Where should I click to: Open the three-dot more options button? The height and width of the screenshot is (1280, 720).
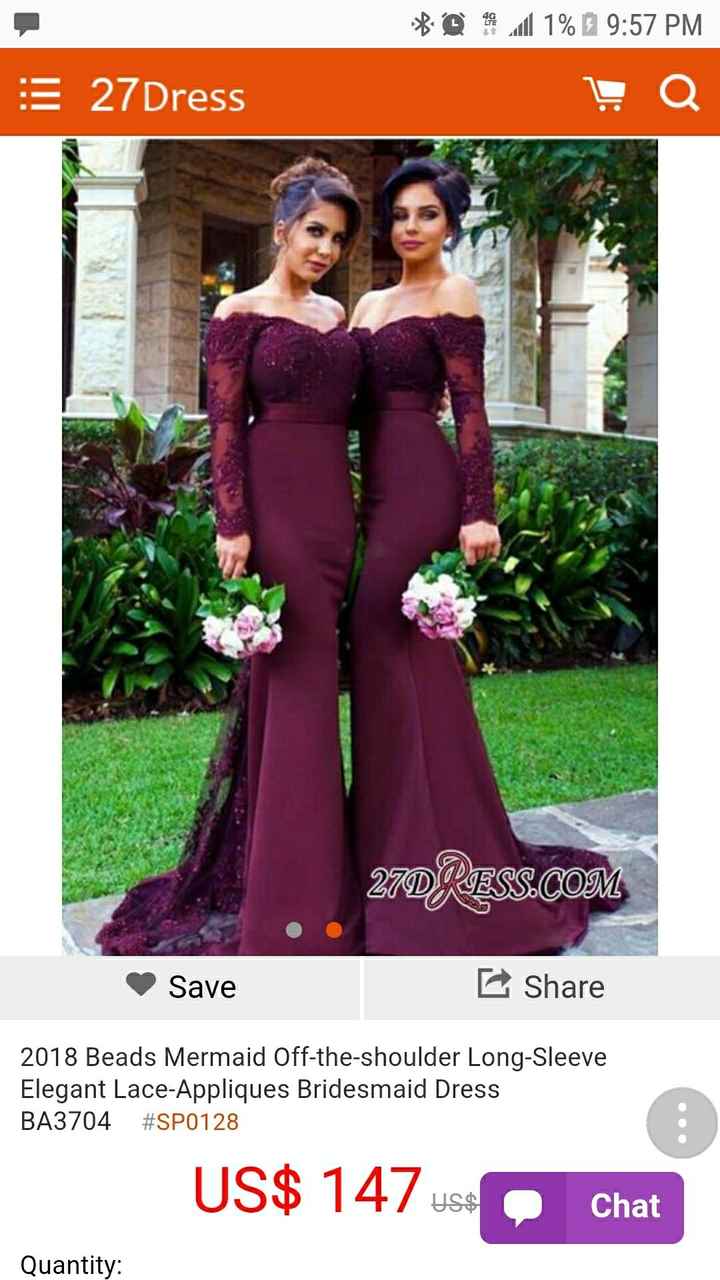[681, 1122]
